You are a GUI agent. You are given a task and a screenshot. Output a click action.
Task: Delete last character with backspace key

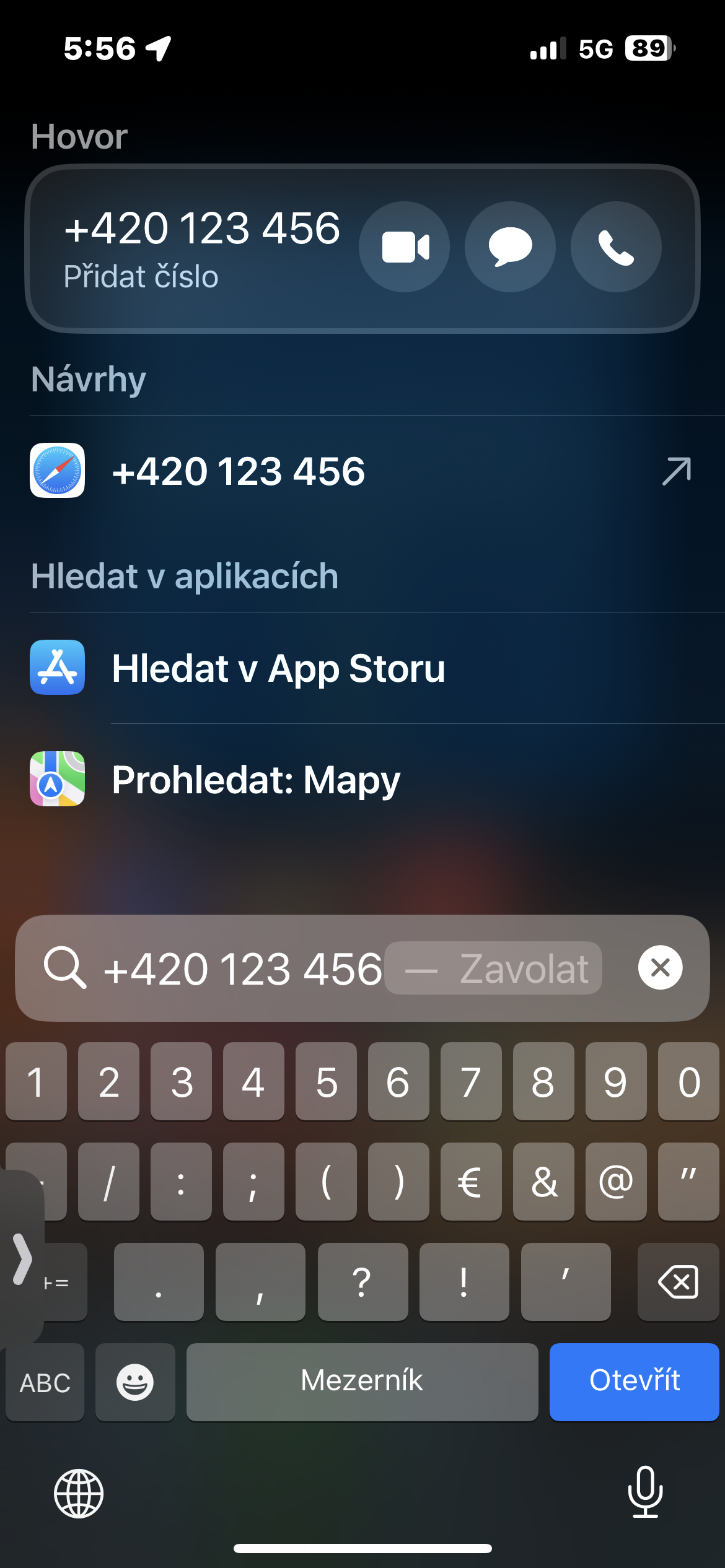pyautogui.click(x=678, y=1282)
